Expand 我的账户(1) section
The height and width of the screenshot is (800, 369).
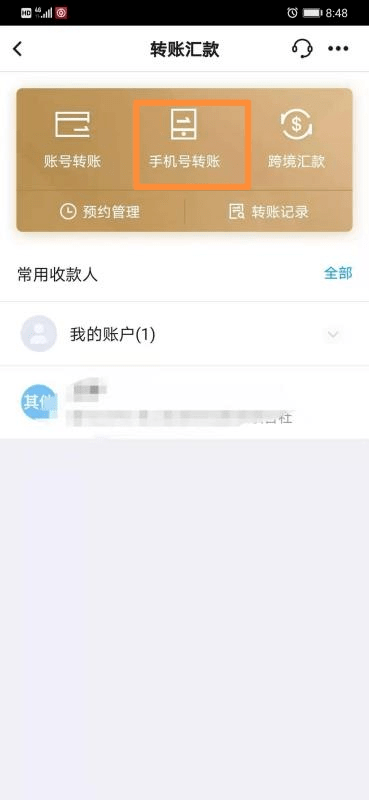tap(184, 334)
